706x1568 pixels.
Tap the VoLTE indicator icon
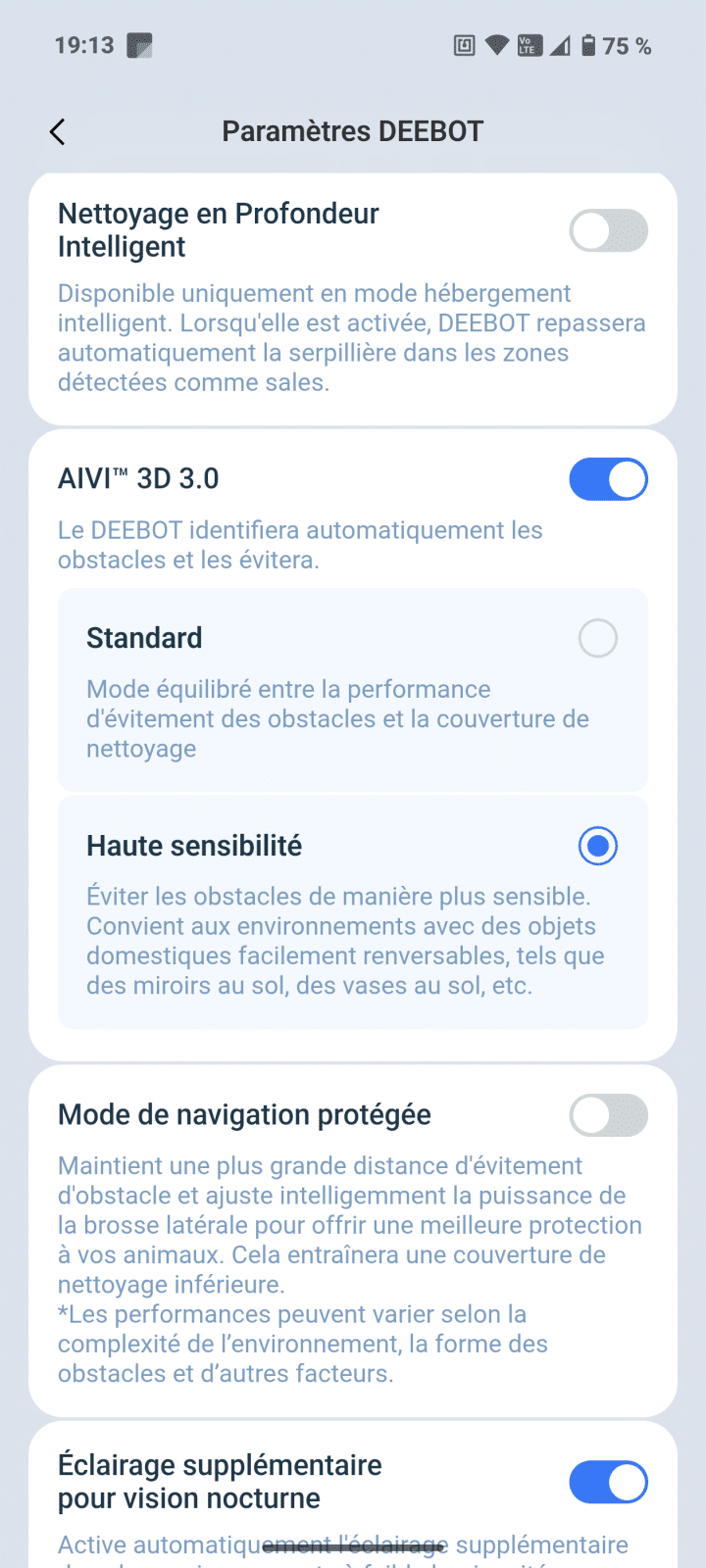coord(528,45)
